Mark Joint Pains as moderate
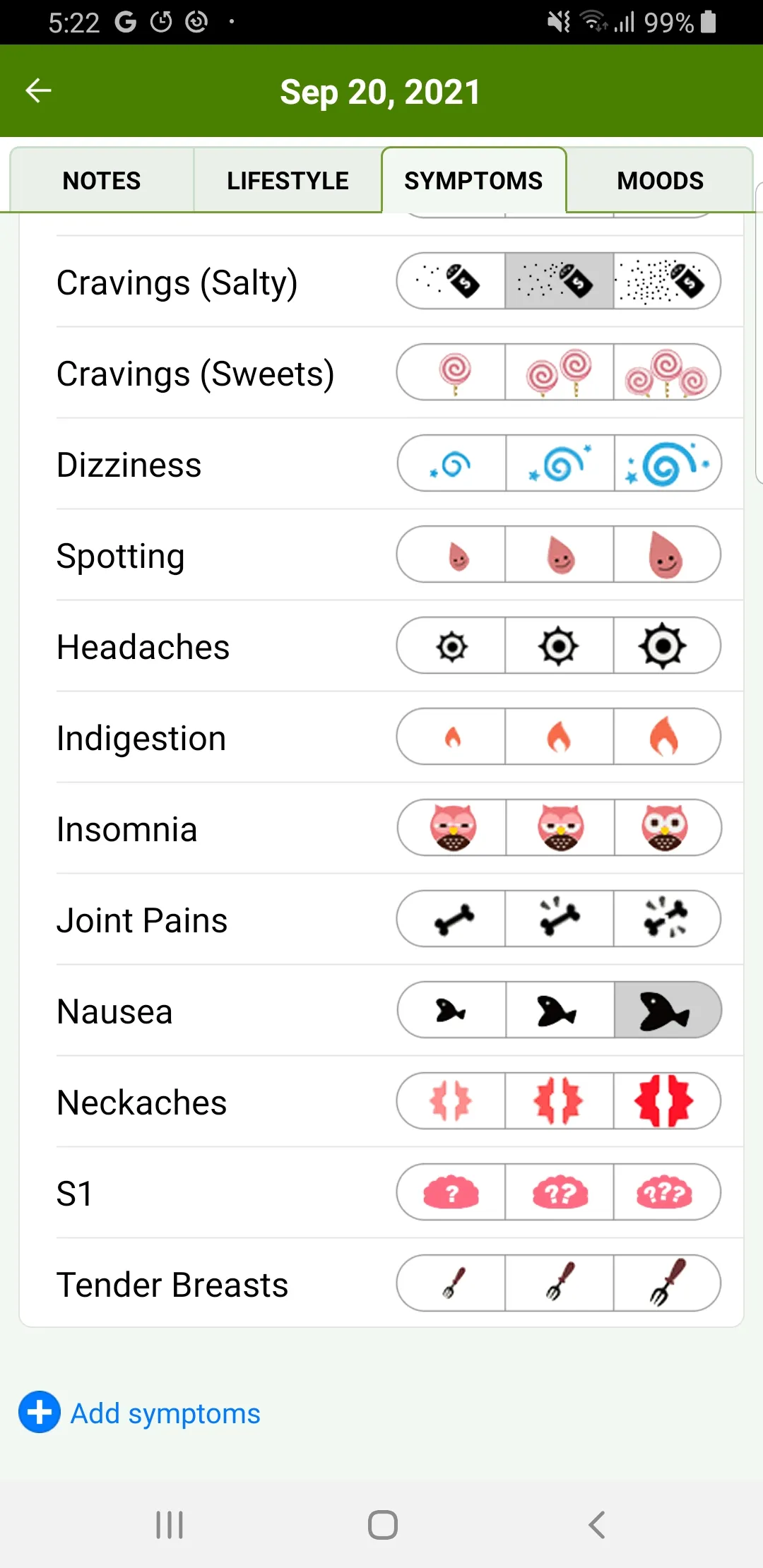 [x=559, y=919]
